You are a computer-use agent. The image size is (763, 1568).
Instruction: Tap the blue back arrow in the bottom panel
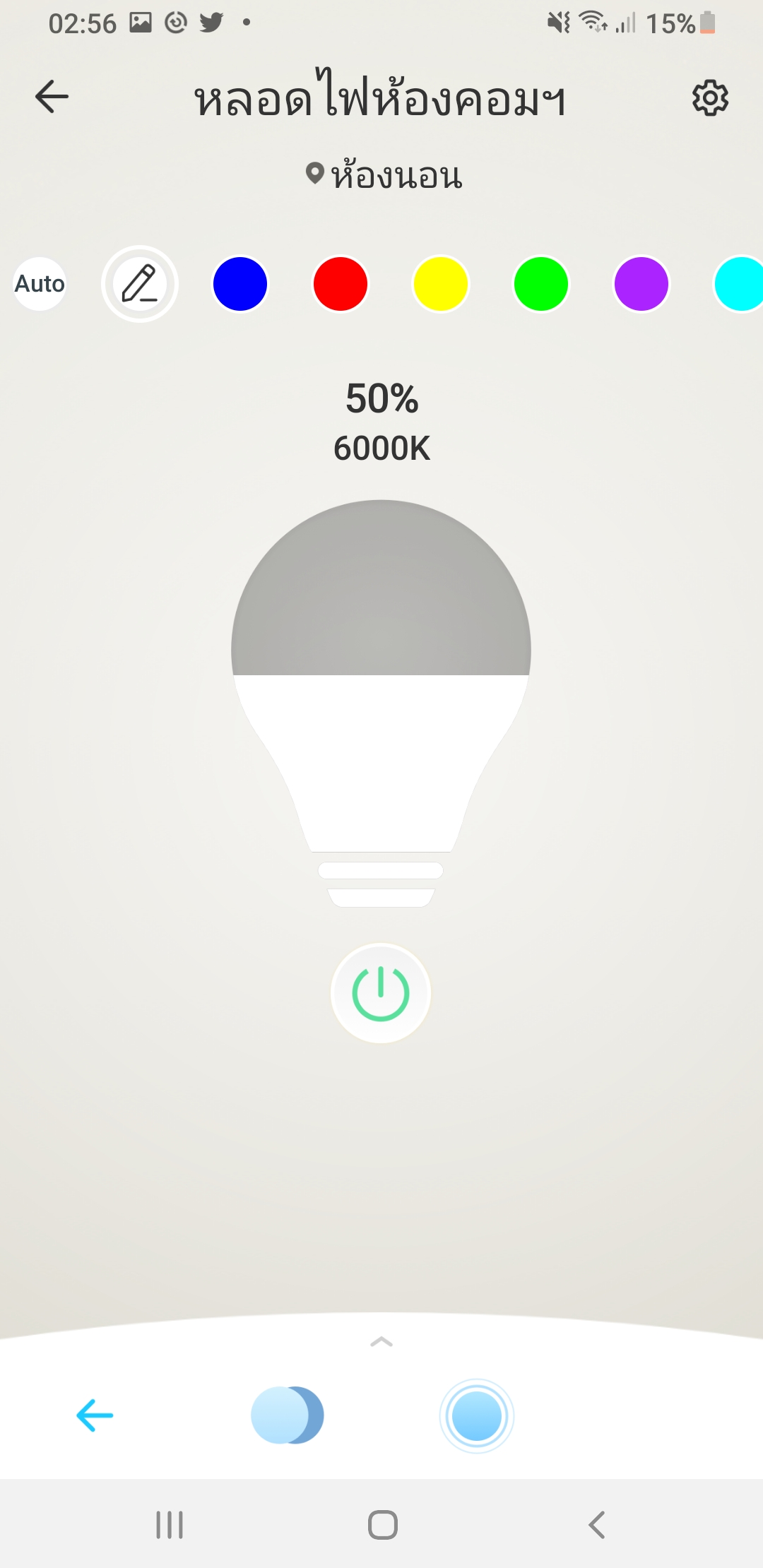95,1415
